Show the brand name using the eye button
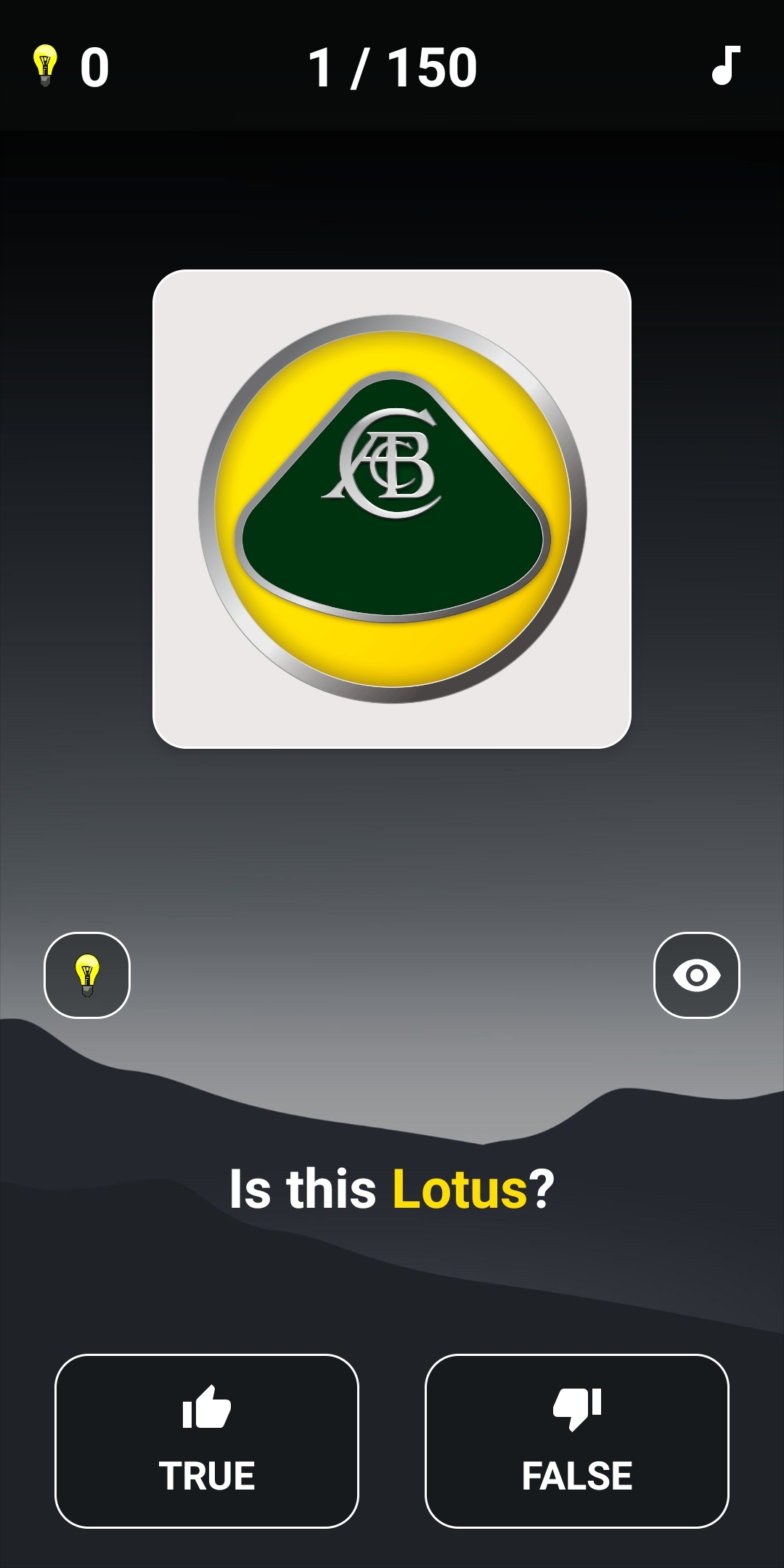The width and height of the screenshot is (784, 1568). click(698, 974)
